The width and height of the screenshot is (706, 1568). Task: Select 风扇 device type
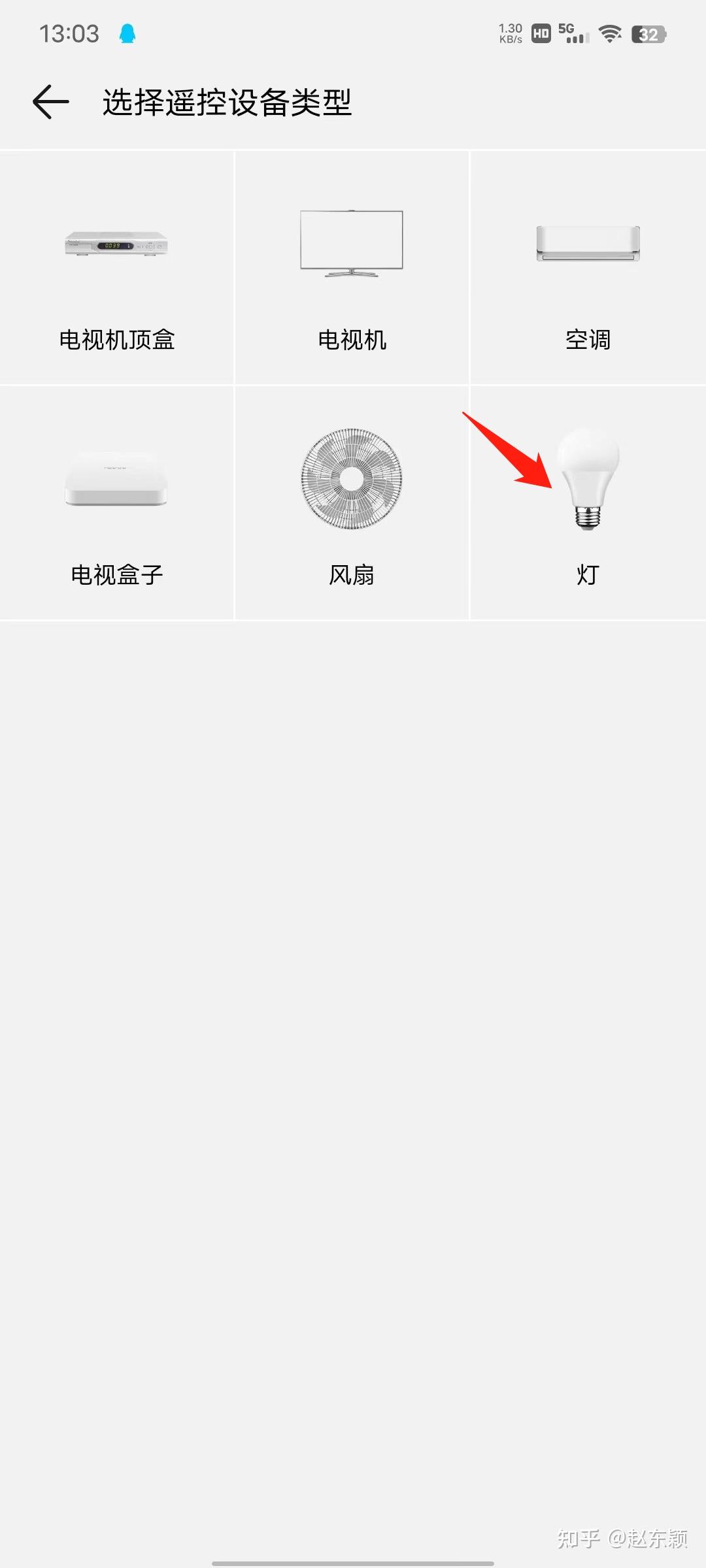click(352, 503)
